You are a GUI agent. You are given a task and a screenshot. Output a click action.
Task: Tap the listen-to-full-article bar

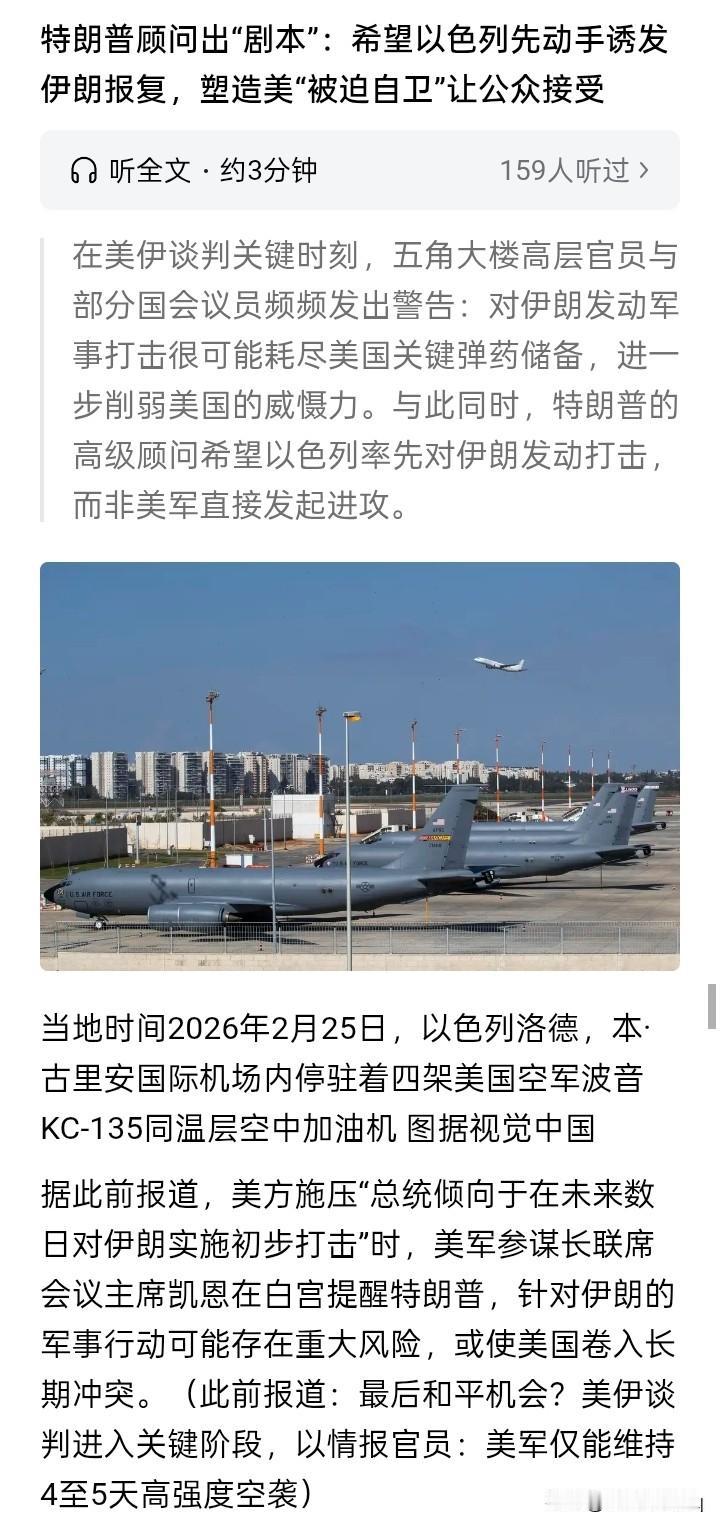[x=360, y=171]
